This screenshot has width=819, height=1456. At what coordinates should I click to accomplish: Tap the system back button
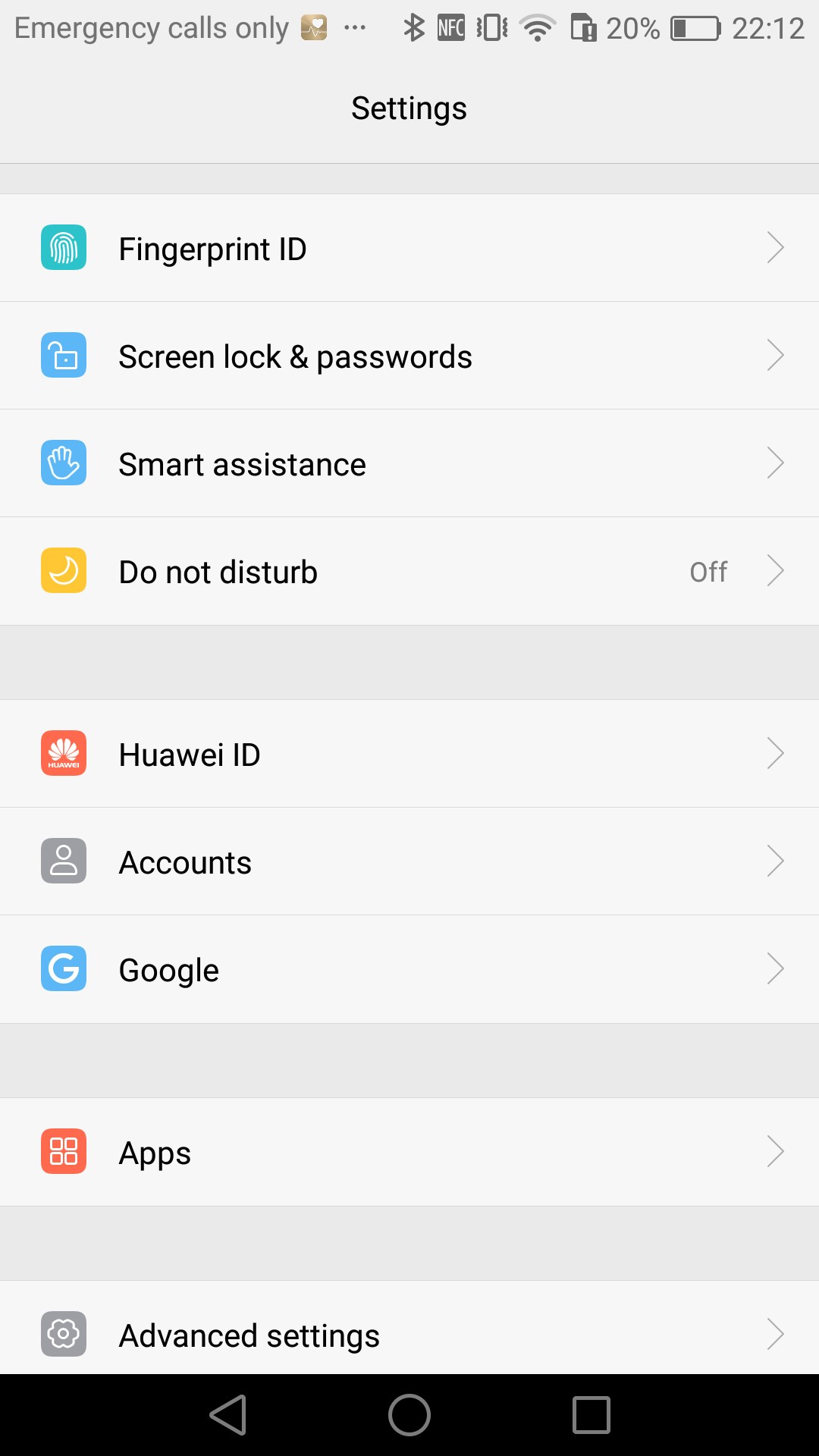[228, 1415]
